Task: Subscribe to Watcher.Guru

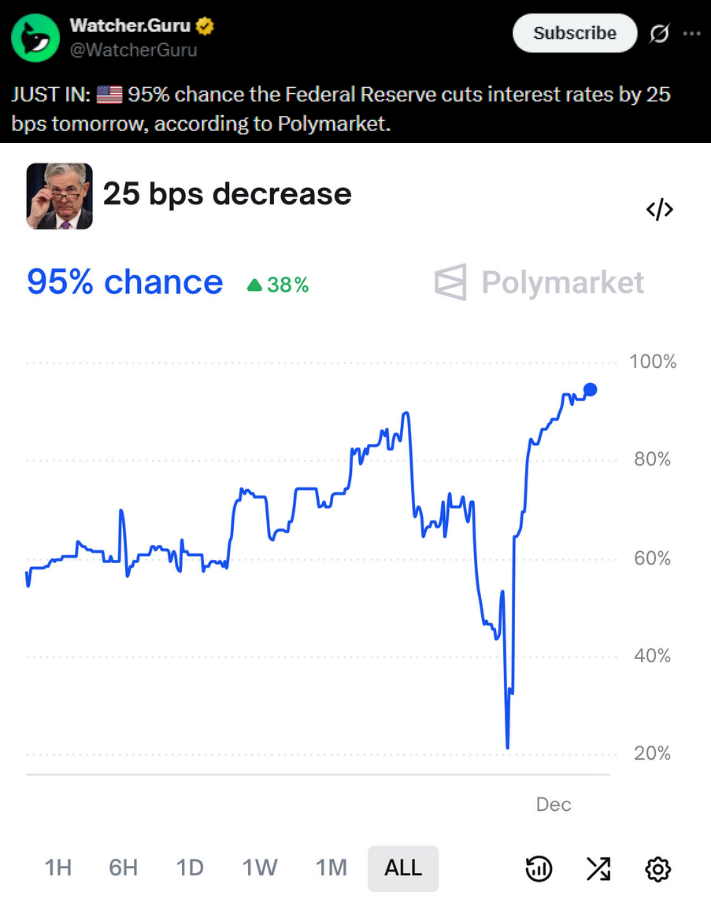Action: [574, 33]
